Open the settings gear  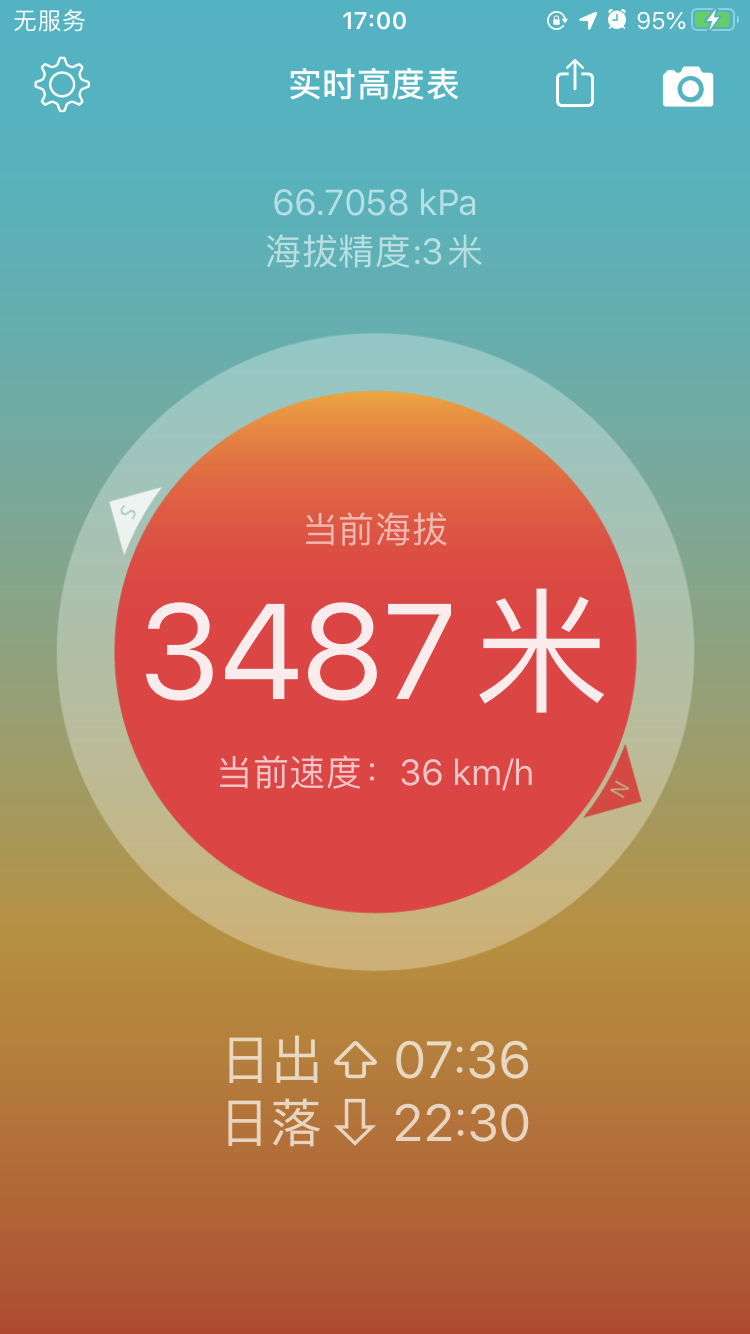(62, 85)
